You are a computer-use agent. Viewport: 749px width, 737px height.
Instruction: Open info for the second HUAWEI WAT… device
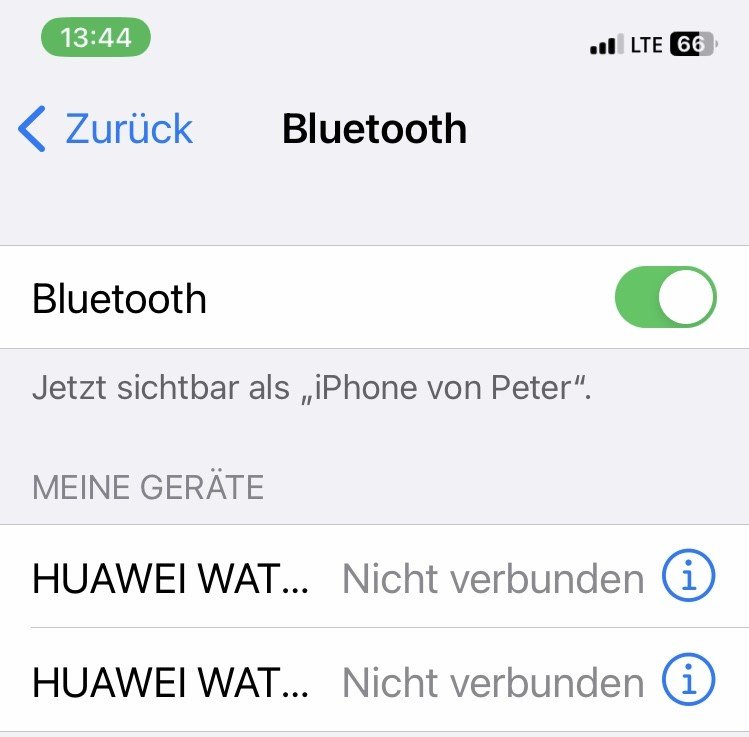(x=689, y=682)
